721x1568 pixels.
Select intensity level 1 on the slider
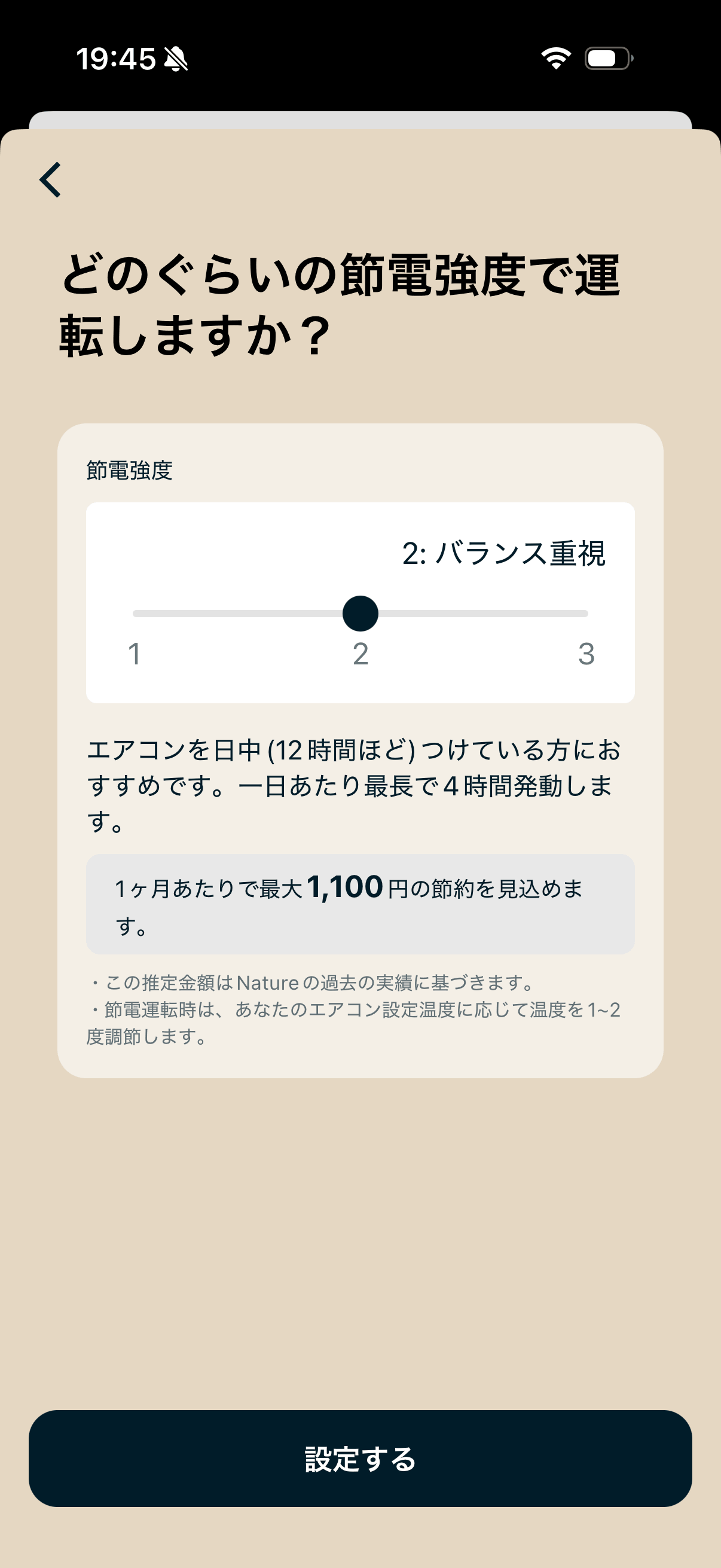point(135,614)
